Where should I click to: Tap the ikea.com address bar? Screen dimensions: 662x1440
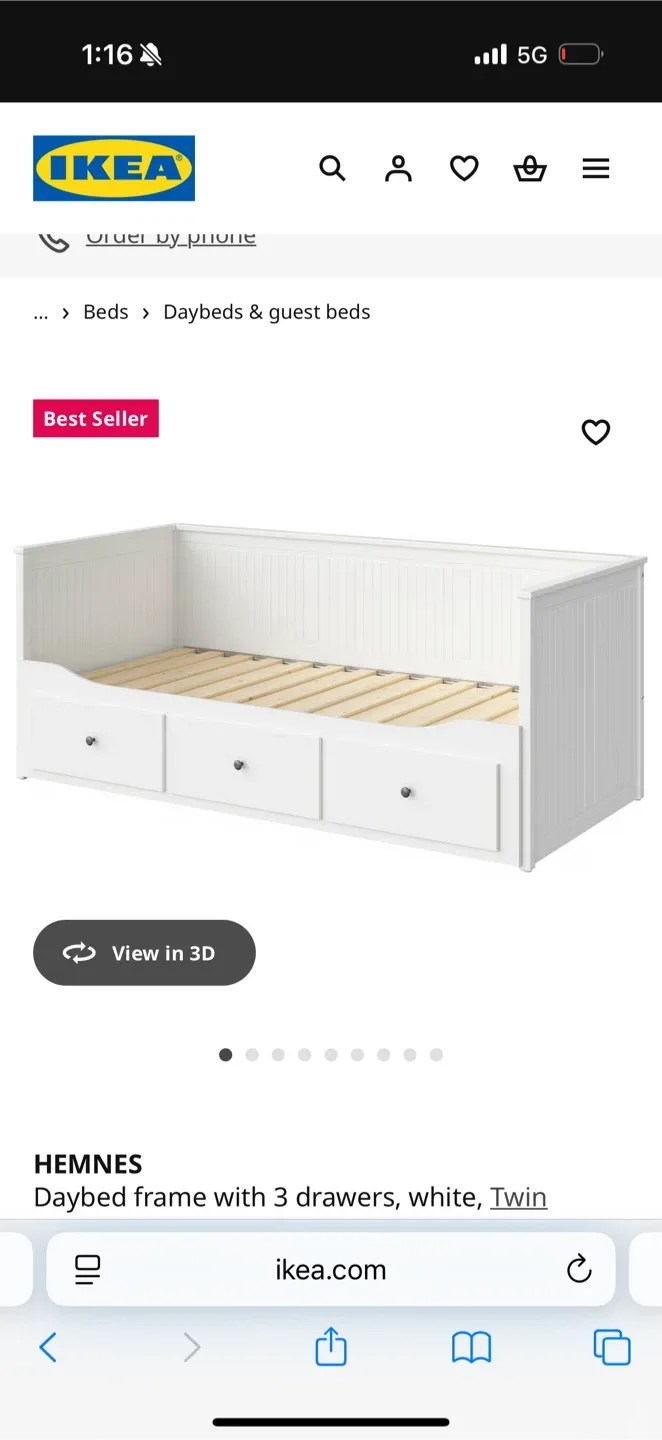pos(330,1270)
